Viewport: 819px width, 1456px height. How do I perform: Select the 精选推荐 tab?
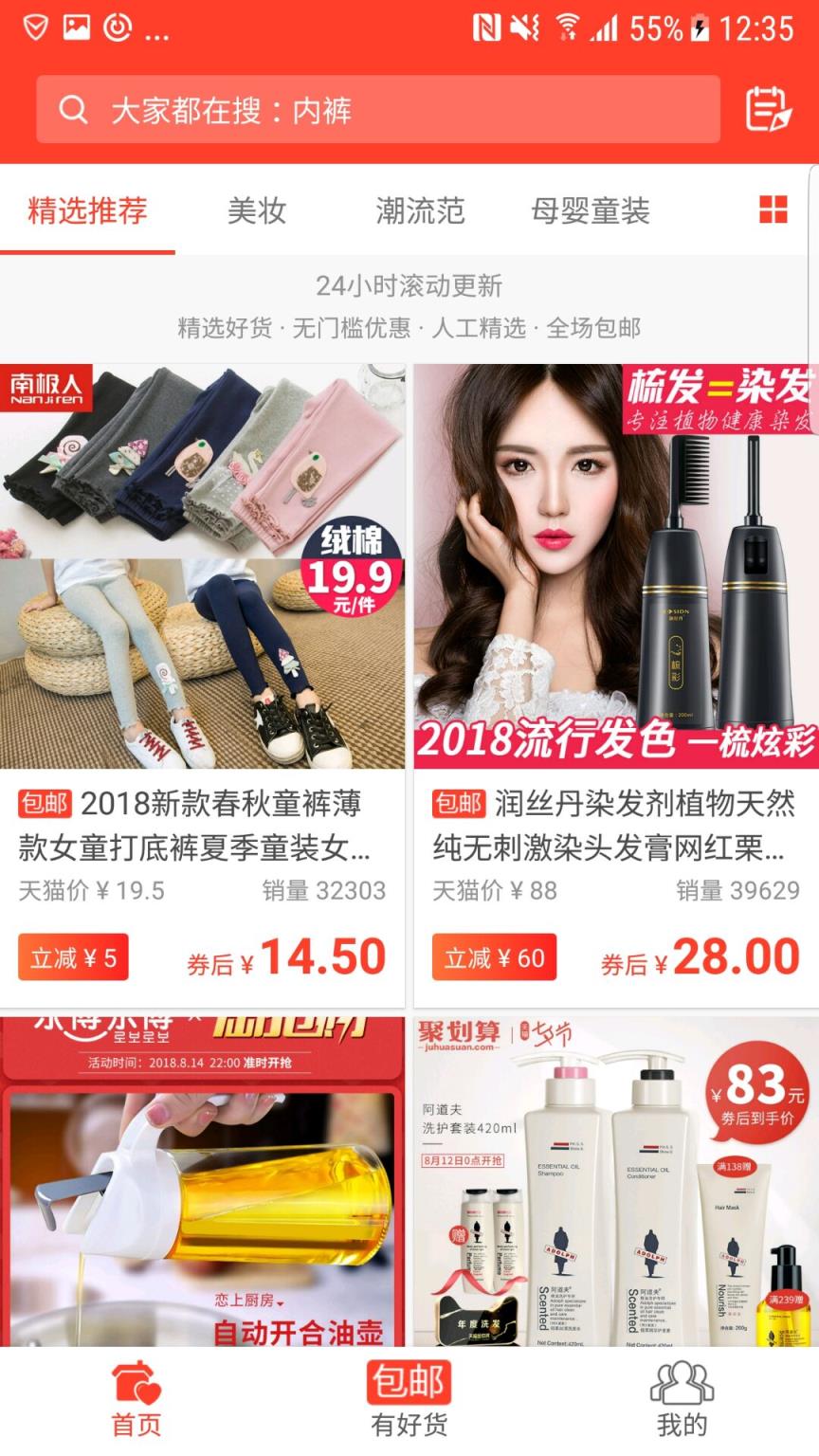pyautogui.click(x=87, y=210)
